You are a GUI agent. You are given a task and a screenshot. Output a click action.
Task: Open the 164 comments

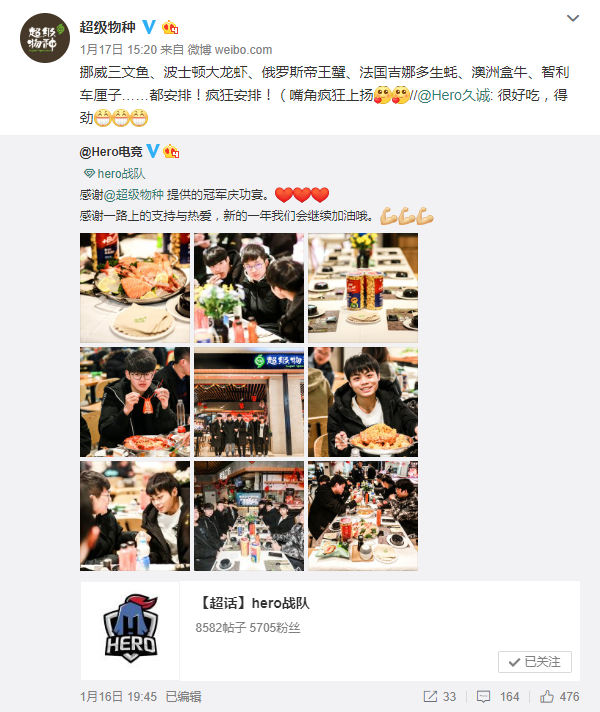499,696
